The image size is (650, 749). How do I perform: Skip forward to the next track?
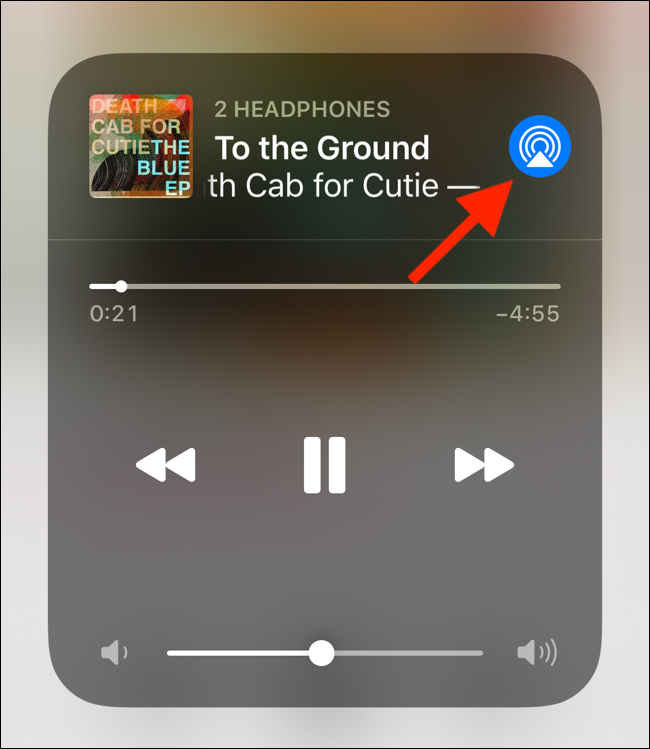click(x=484, y=465)
